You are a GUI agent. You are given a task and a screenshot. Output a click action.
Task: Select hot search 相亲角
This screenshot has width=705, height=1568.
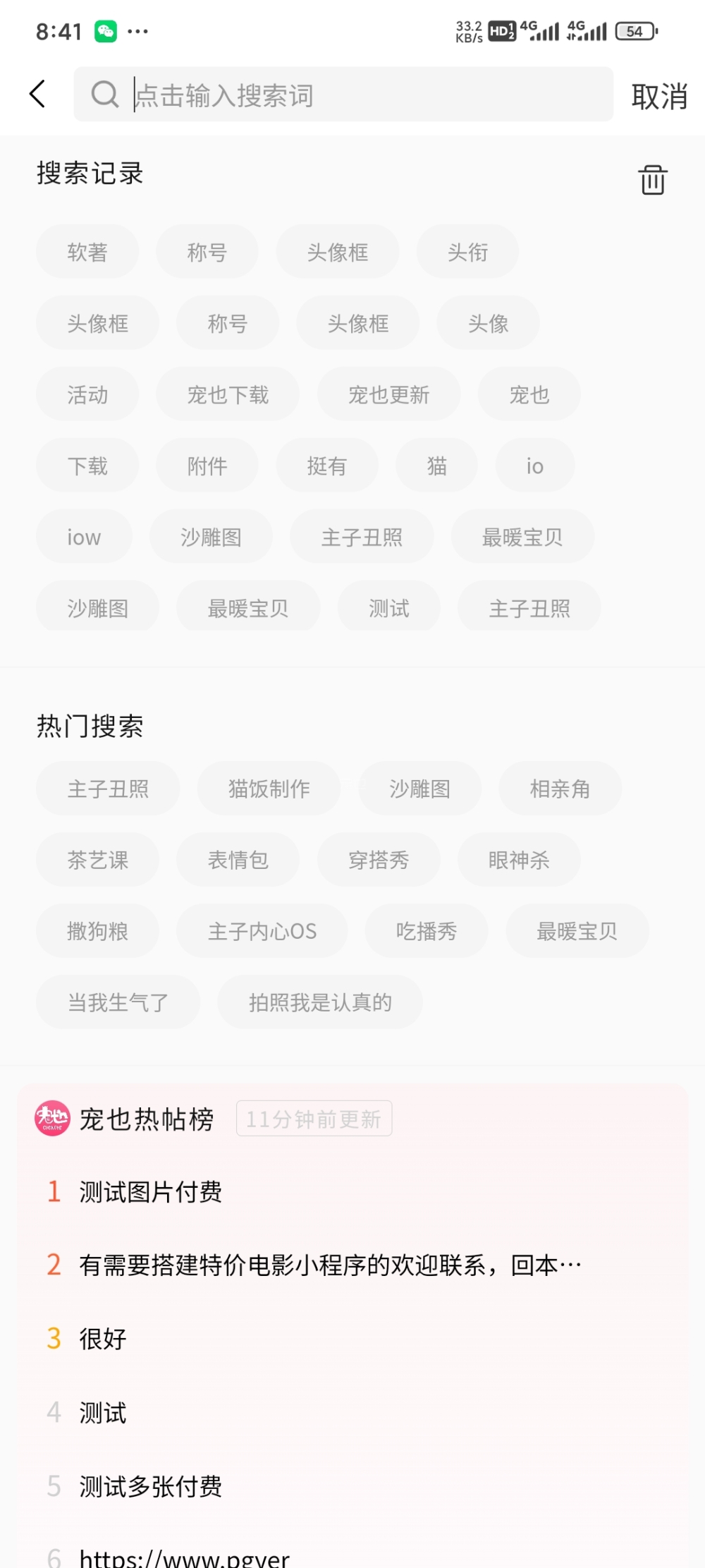pos(560,789)
